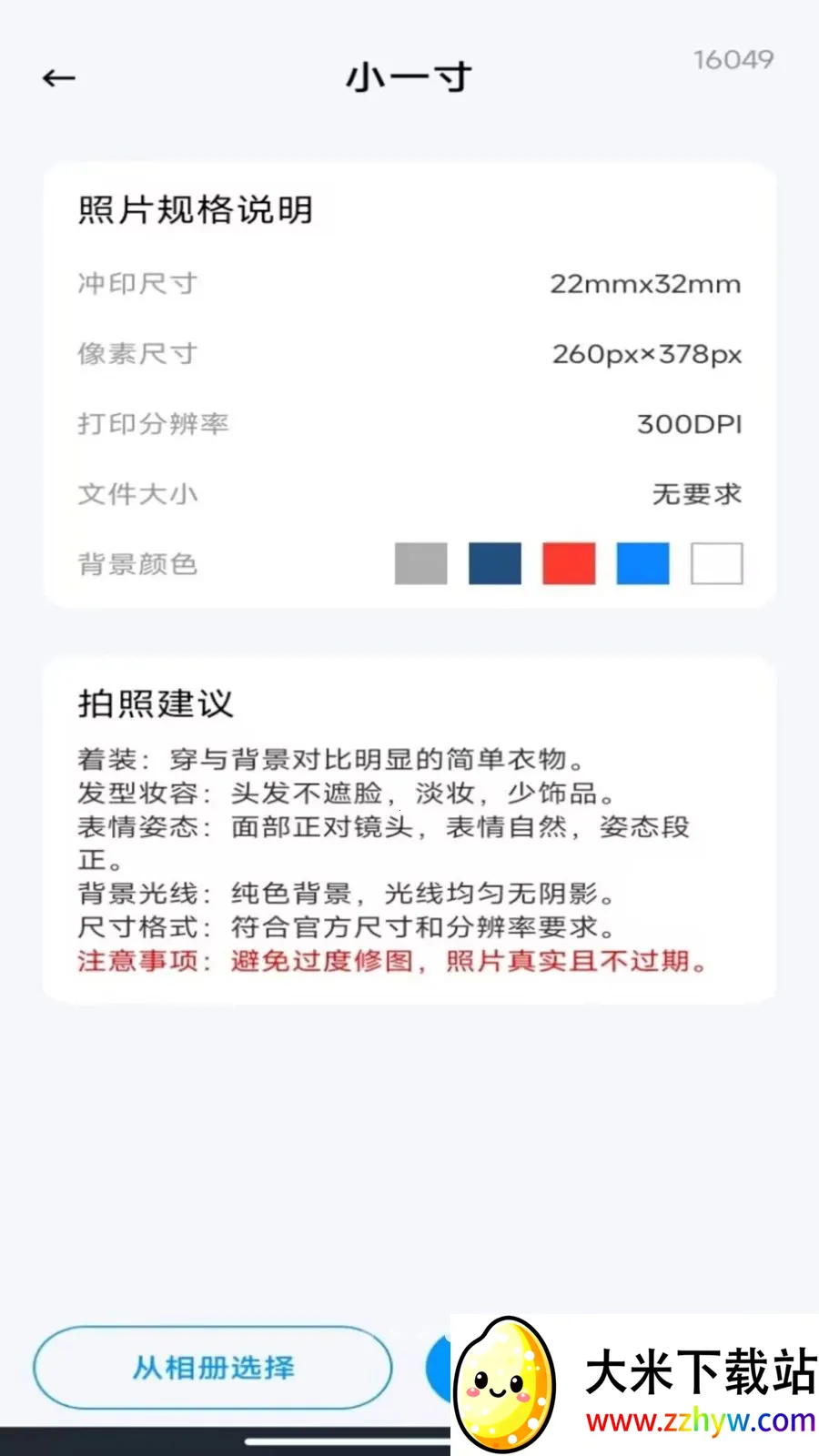Tap the 冲印尺寸 22mmx32mm value
The image size is (819, 1456).
645,283
